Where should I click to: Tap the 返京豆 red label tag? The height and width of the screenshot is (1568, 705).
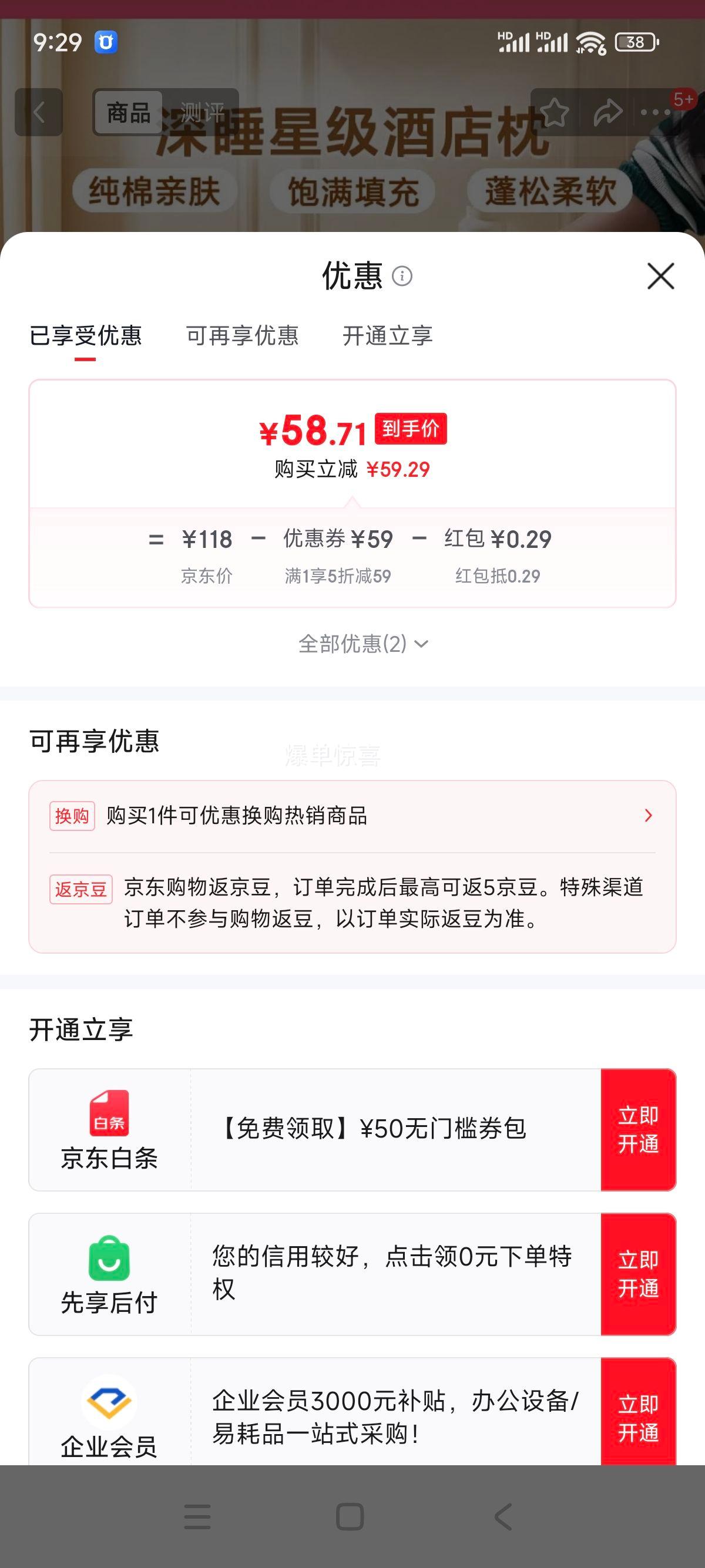81,889
